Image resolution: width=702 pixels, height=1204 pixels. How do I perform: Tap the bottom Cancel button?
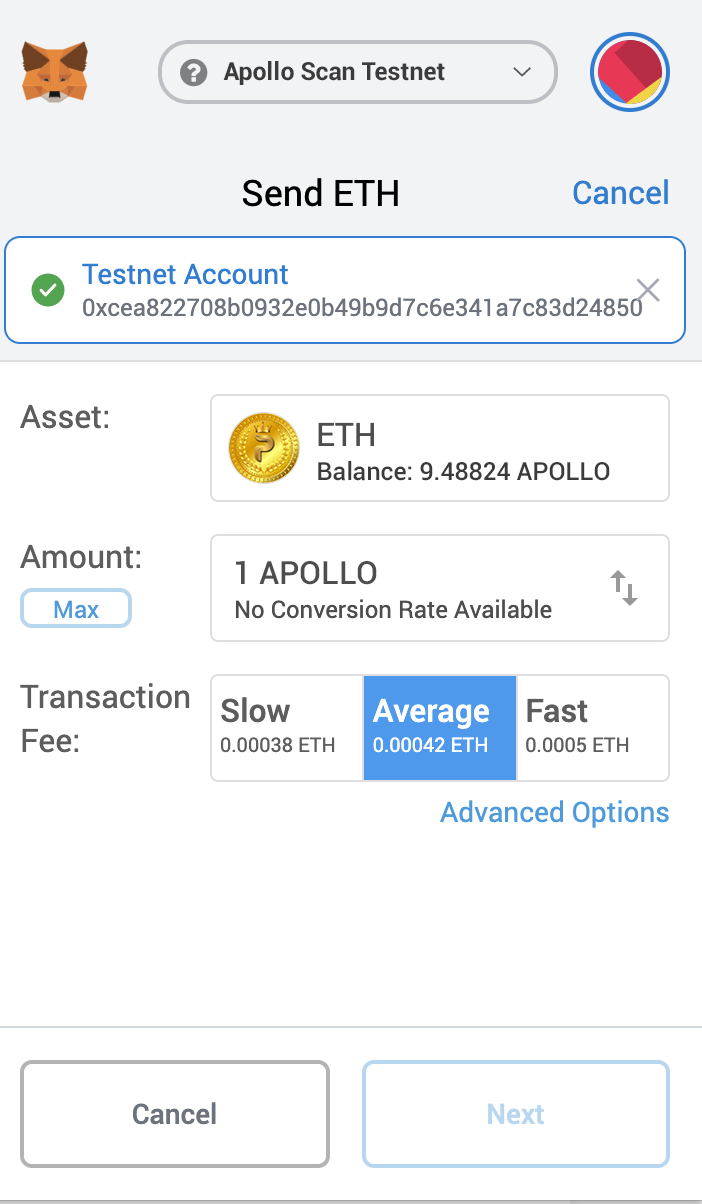(175, 1114)
